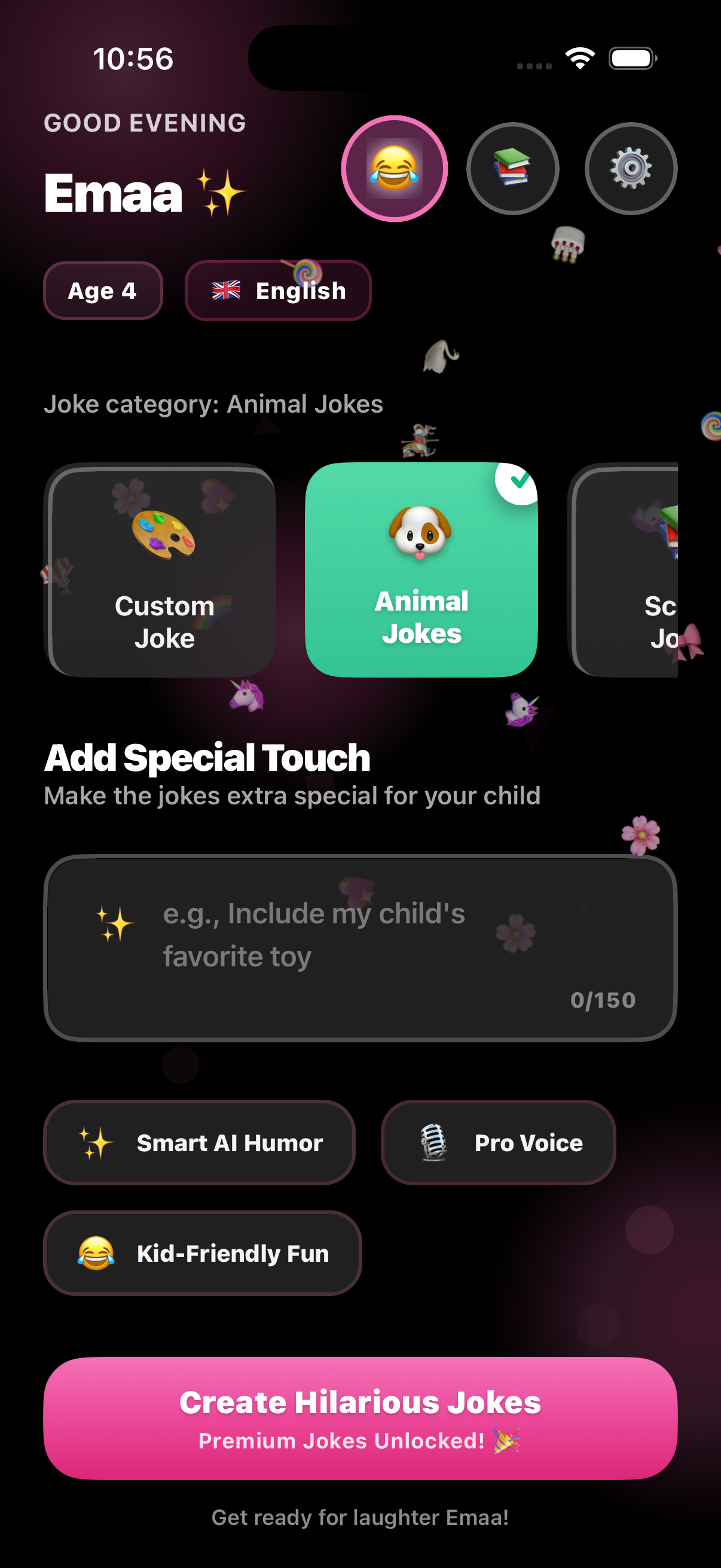Viewport: 721px width, 1568px height.
Task: Open the settings gear icon
Action: tap(630, 169)
